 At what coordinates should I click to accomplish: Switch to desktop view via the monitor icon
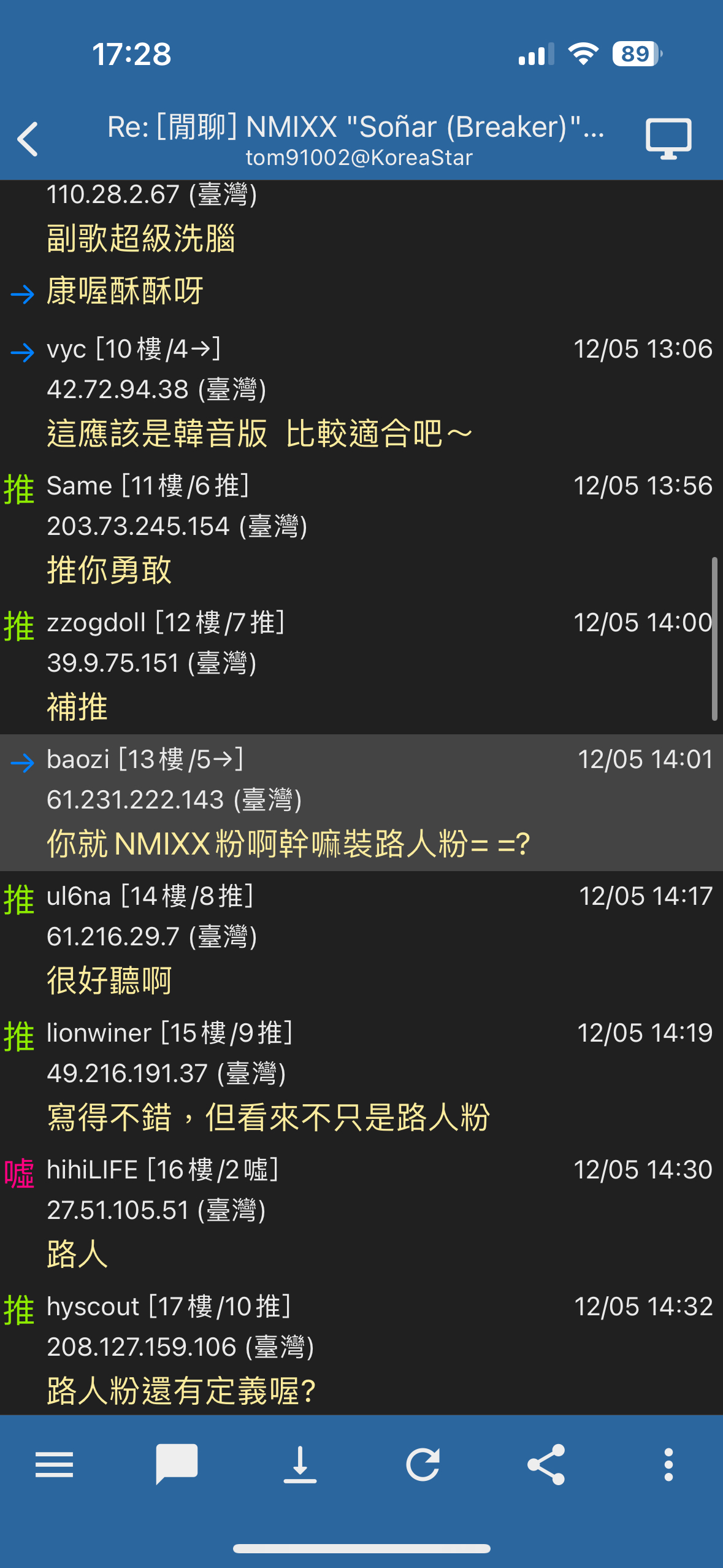coord(668,139)
